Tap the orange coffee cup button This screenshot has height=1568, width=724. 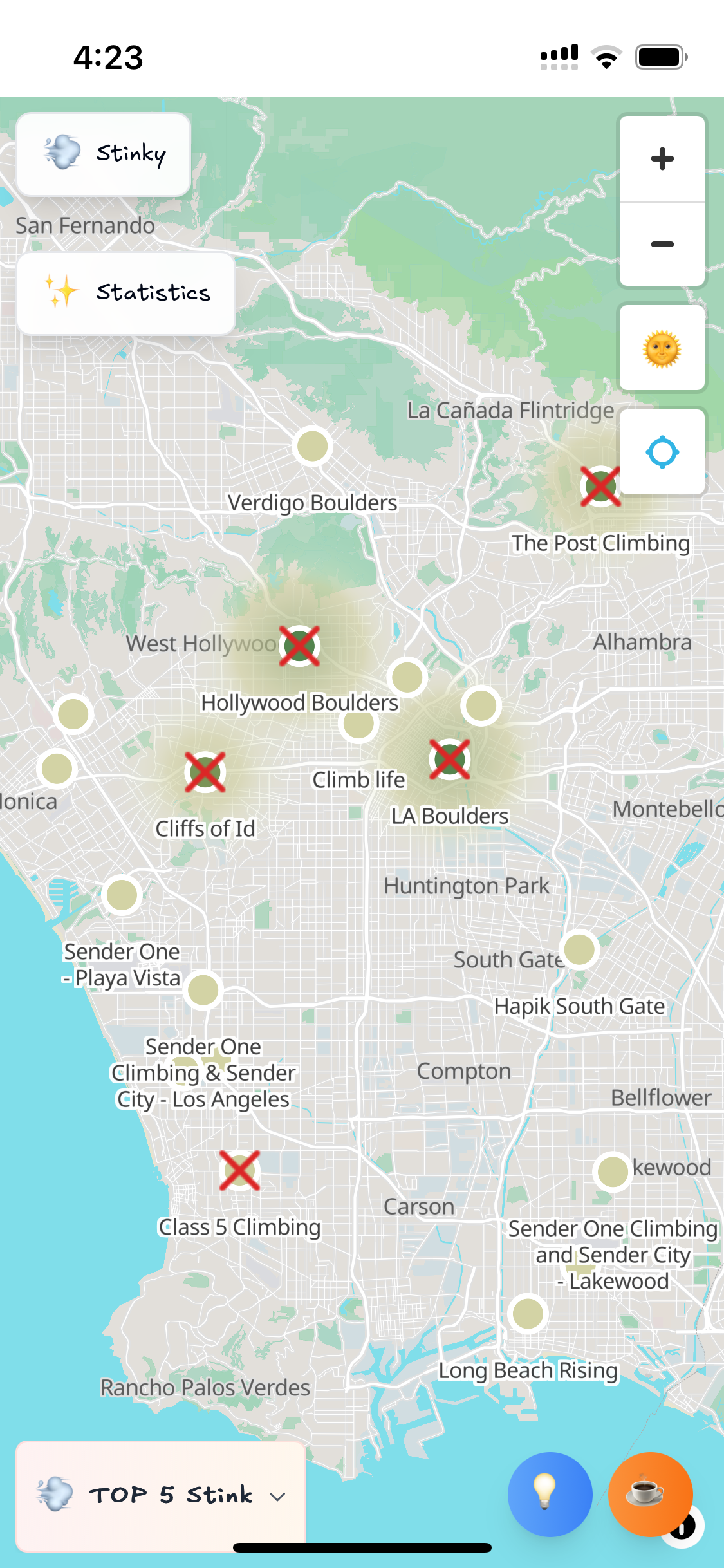coord(649,1493)
